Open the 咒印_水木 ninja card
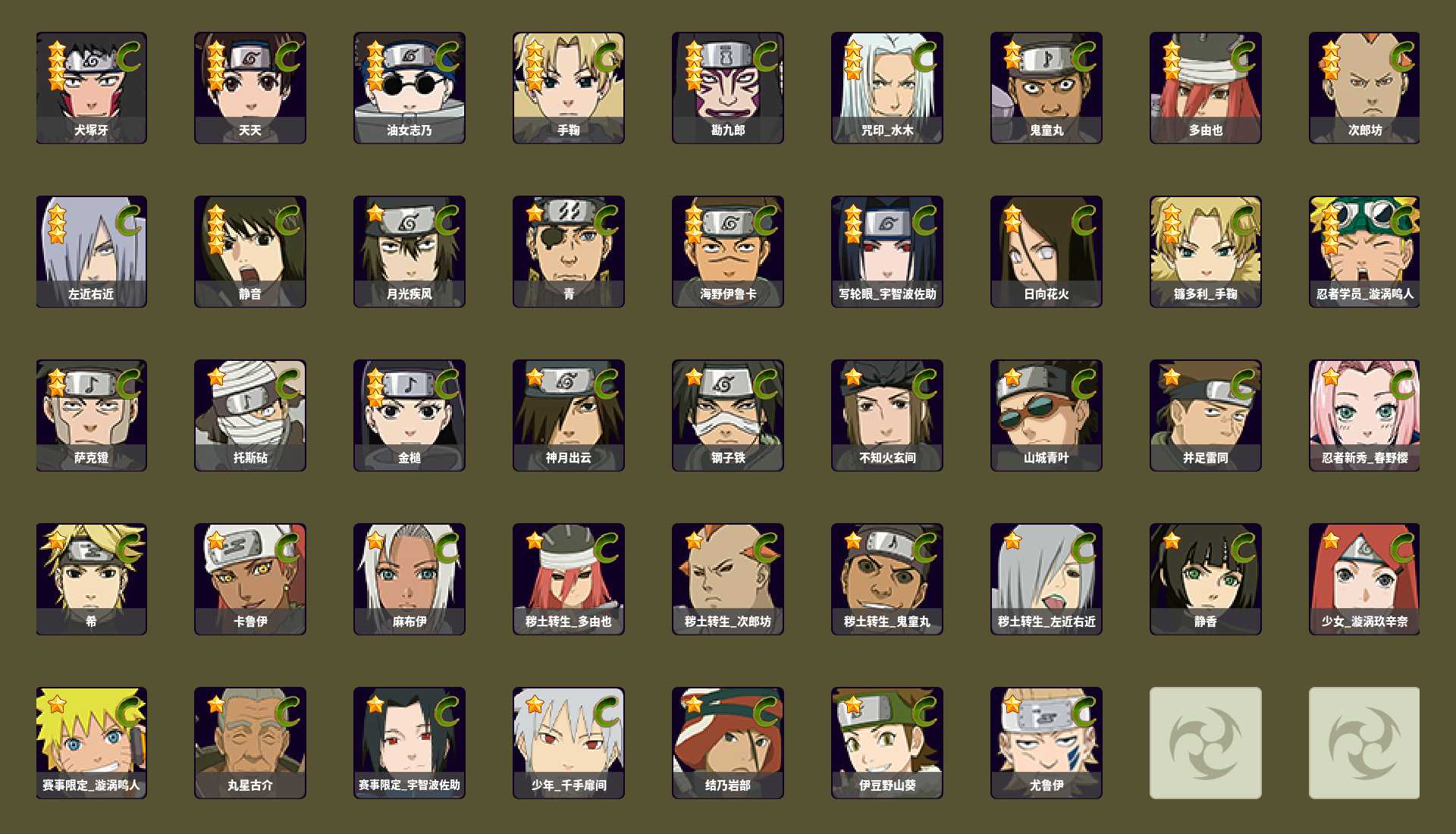The width and height of the screenshot is (1456, 834). (x=887, y=87)
